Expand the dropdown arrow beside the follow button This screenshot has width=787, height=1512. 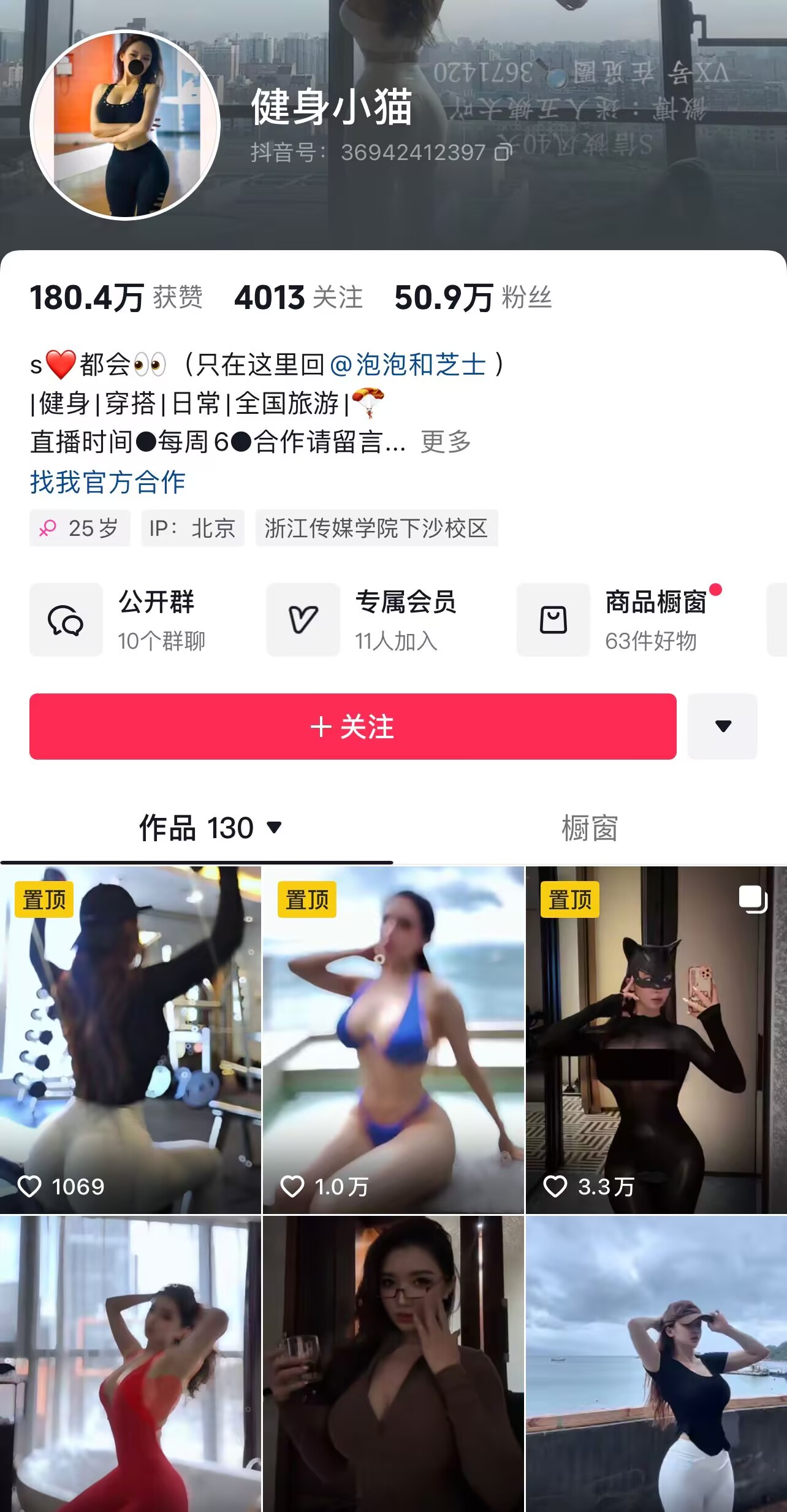click(723, 727)
